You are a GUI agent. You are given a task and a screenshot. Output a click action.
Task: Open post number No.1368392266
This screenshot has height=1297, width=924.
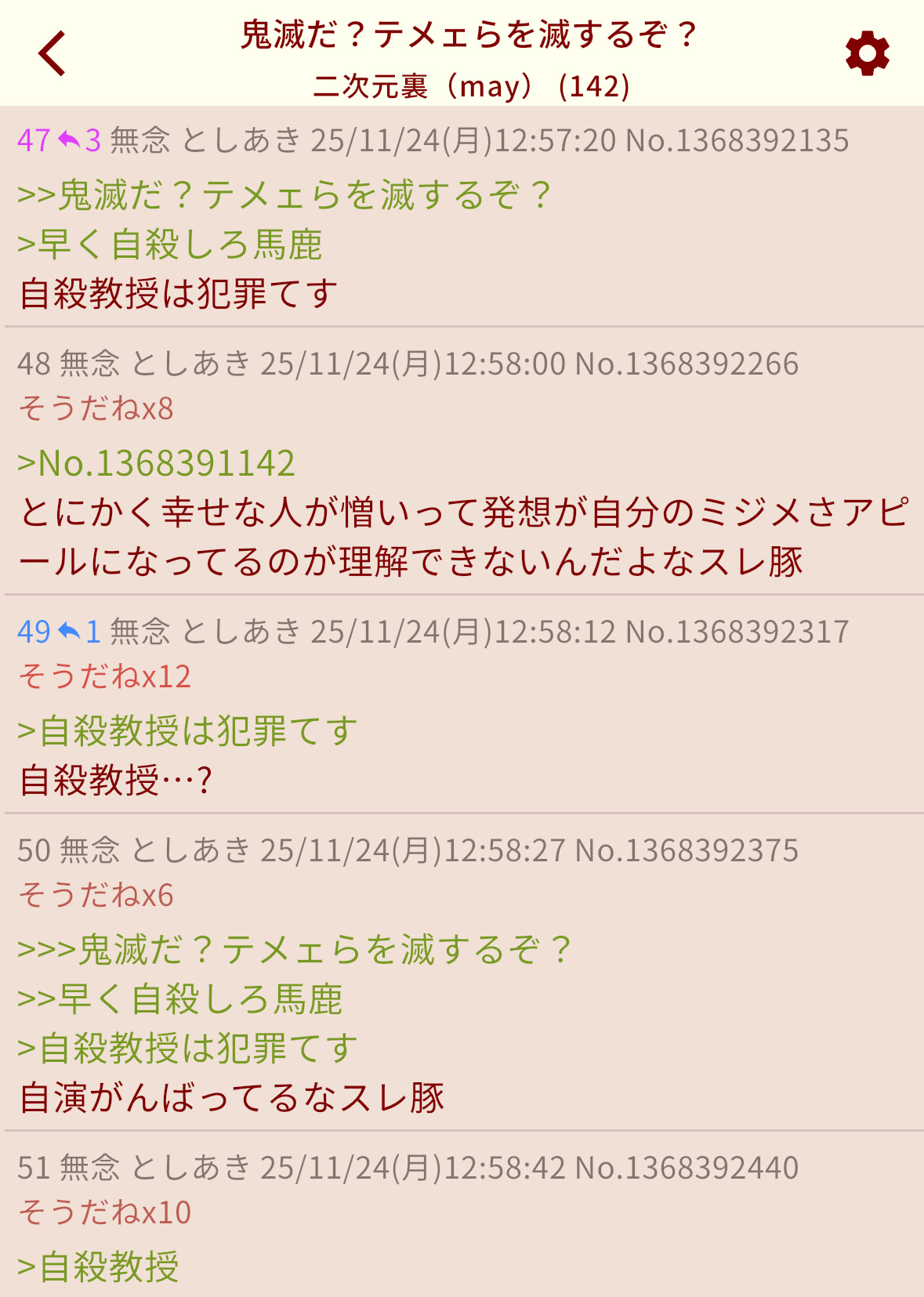pos(687,364)
